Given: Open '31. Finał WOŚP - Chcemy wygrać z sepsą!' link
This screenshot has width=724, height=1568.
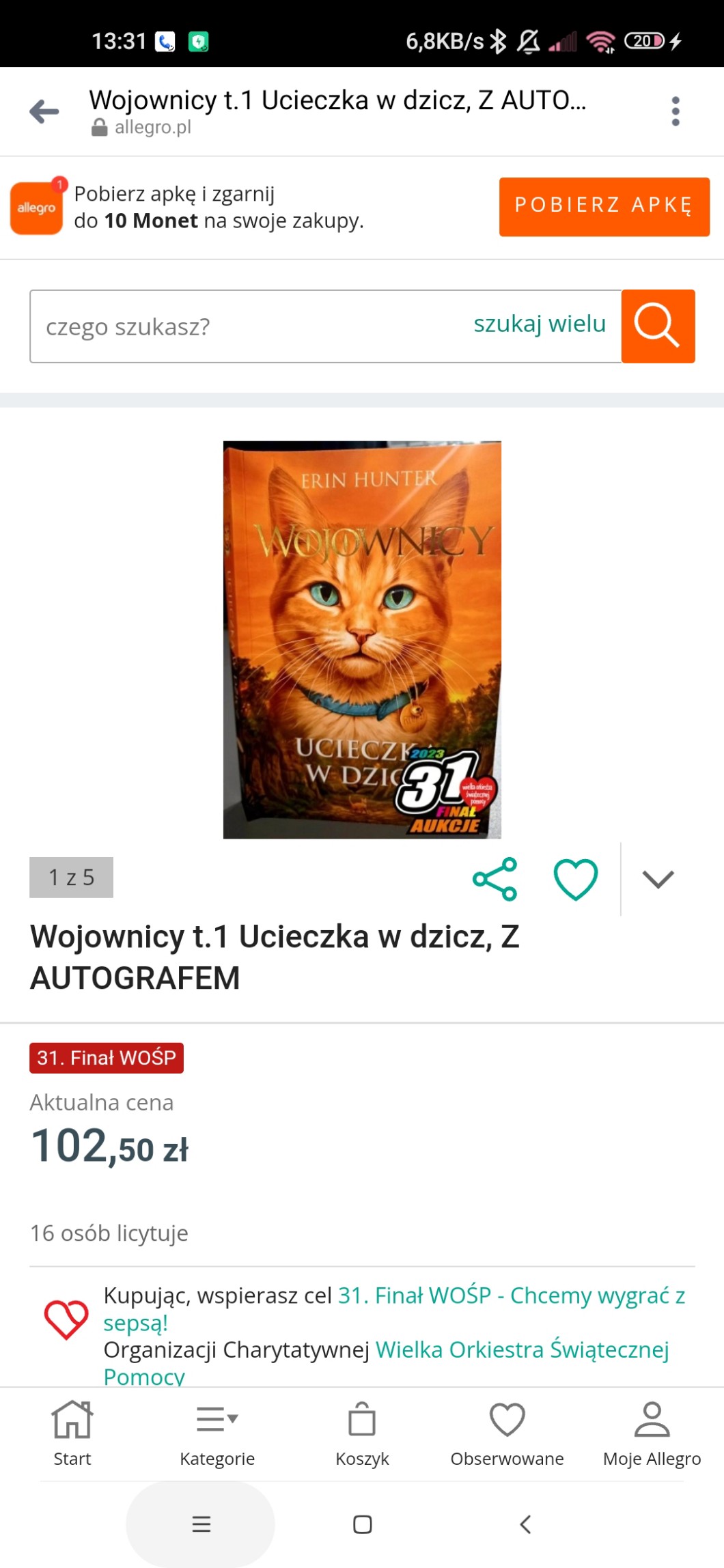Looking at the screenshot, I should coord(511,1296).
